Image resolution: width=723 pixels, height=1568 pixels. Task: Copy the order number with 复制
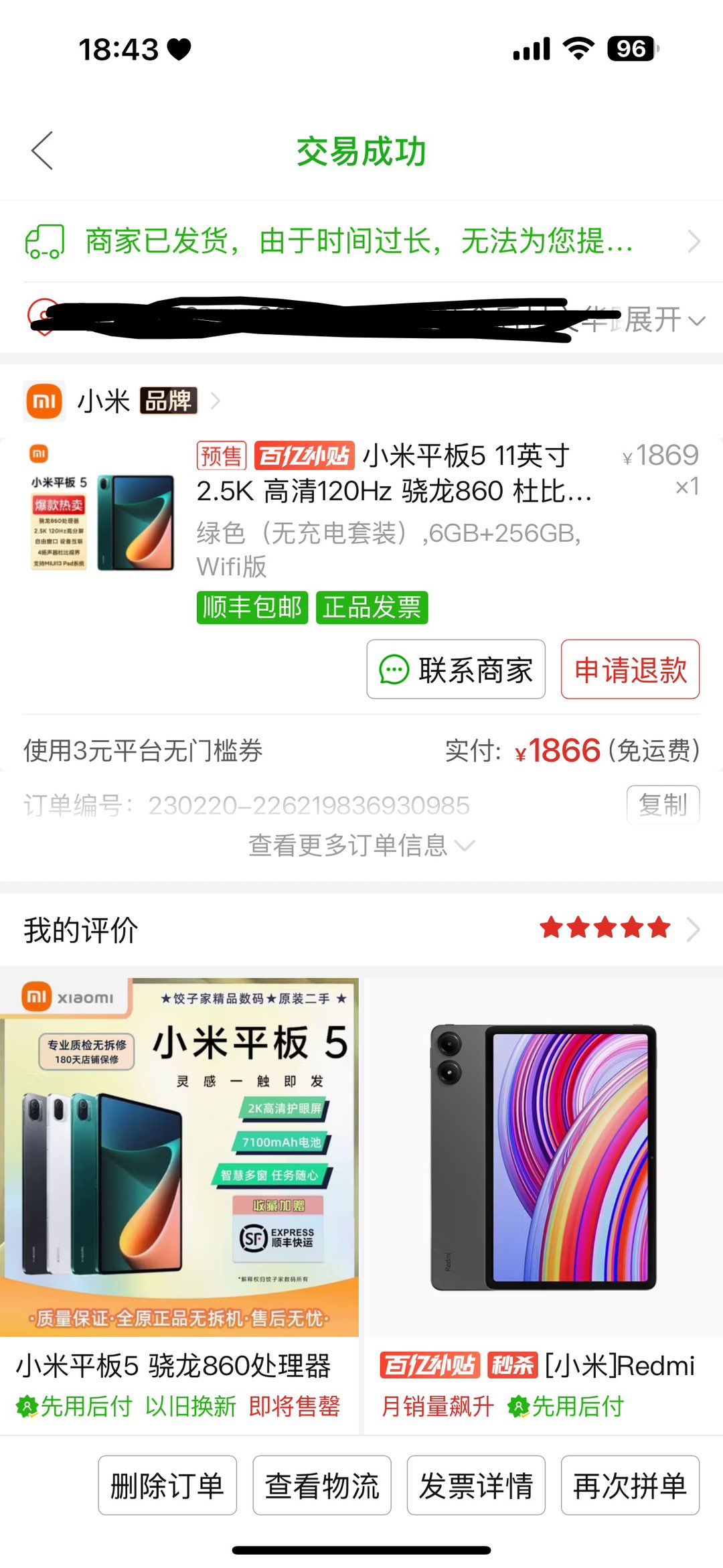[663, 804]
